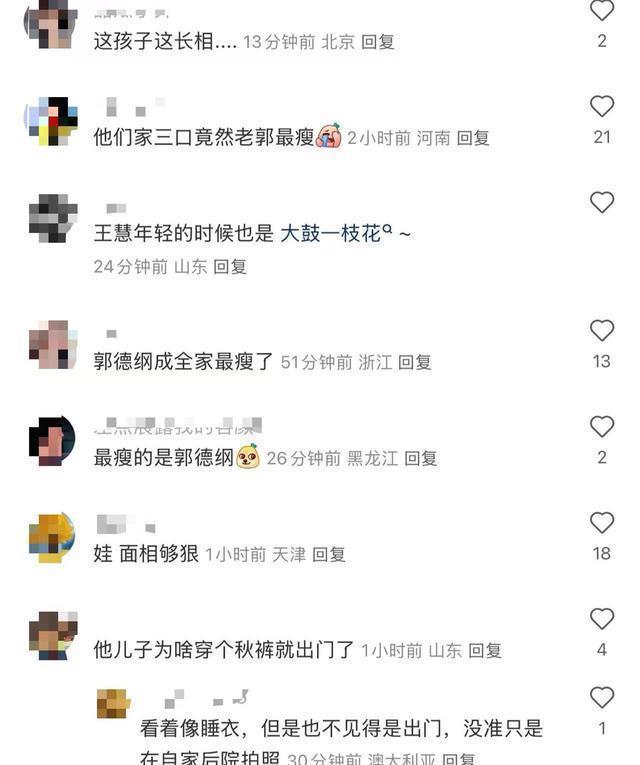The height and width of the screenshot is (765, 640).
Task: Like the comment '郭德纲成全家最瘦了'
Action: (x=602, y=330)
